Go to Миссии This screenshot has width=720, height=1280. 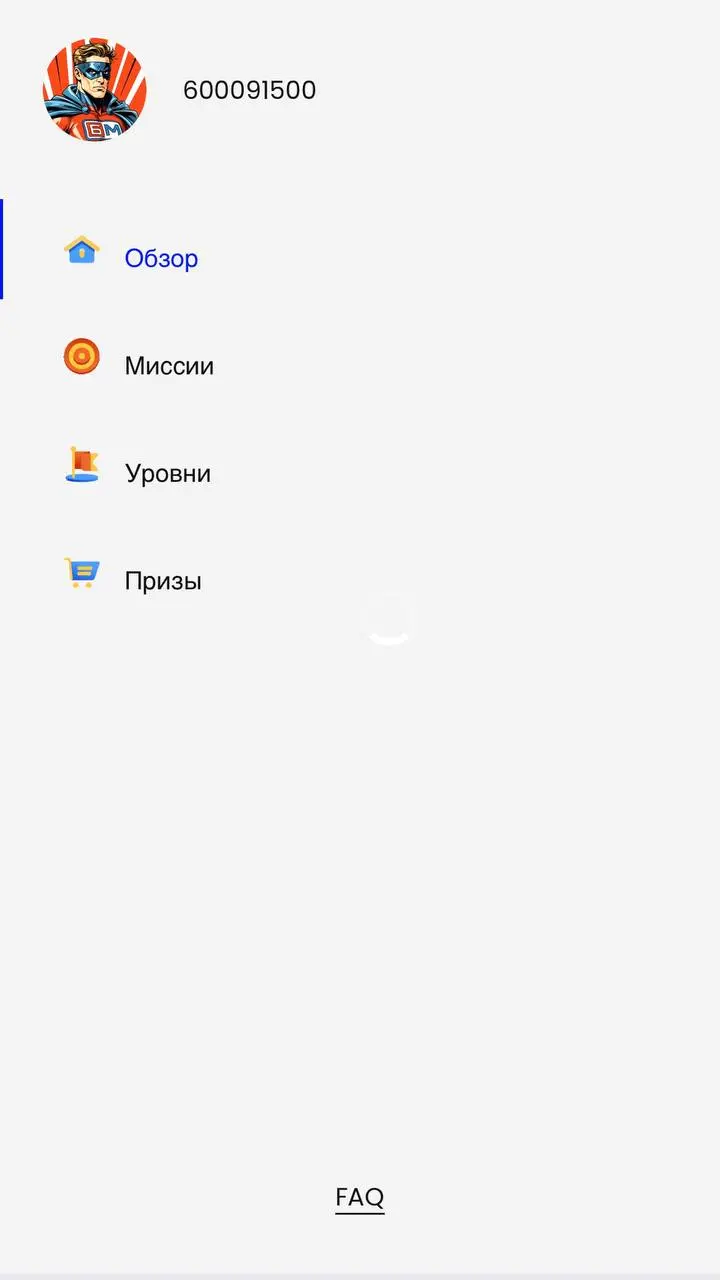(x=168, y=366)
